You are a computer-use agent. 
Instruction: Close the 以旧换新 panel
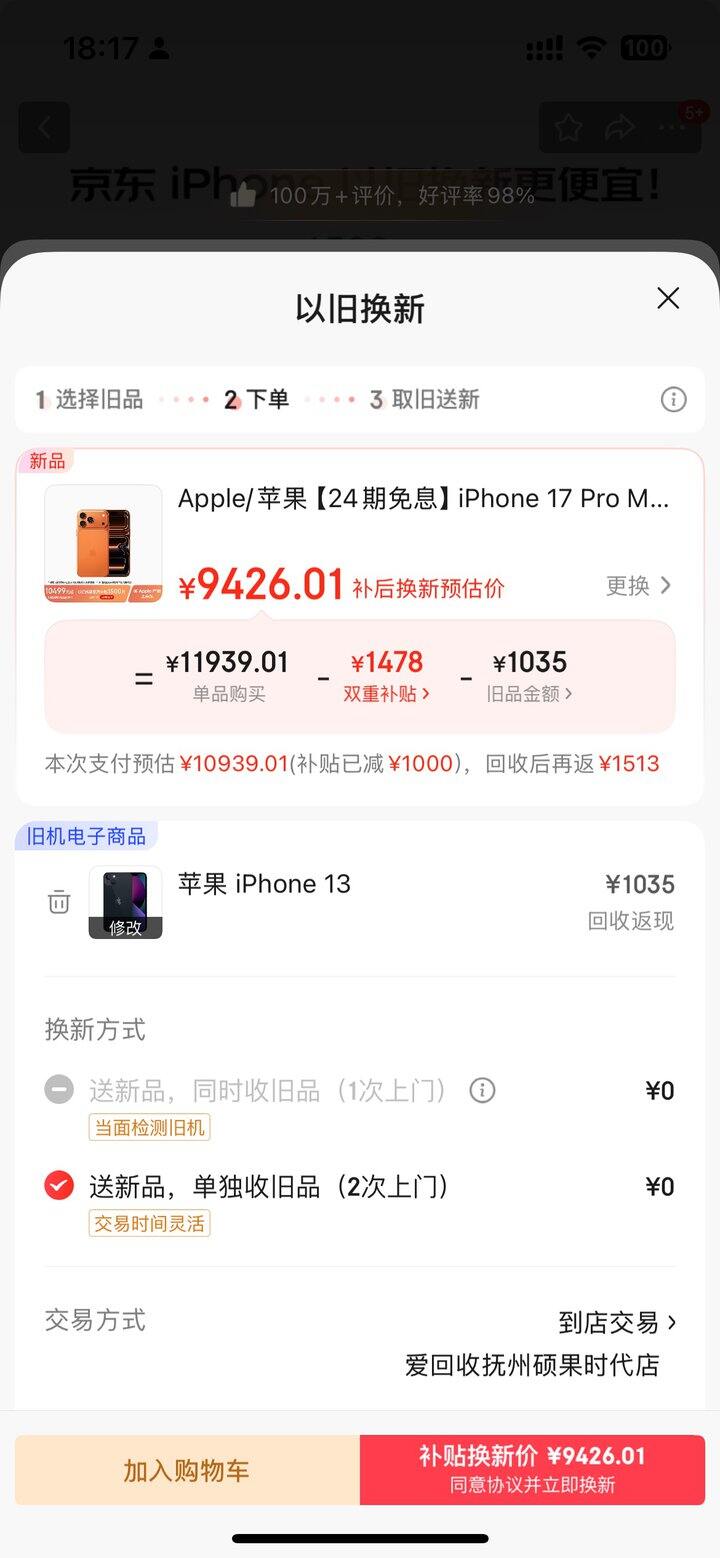tap(667, 298)
